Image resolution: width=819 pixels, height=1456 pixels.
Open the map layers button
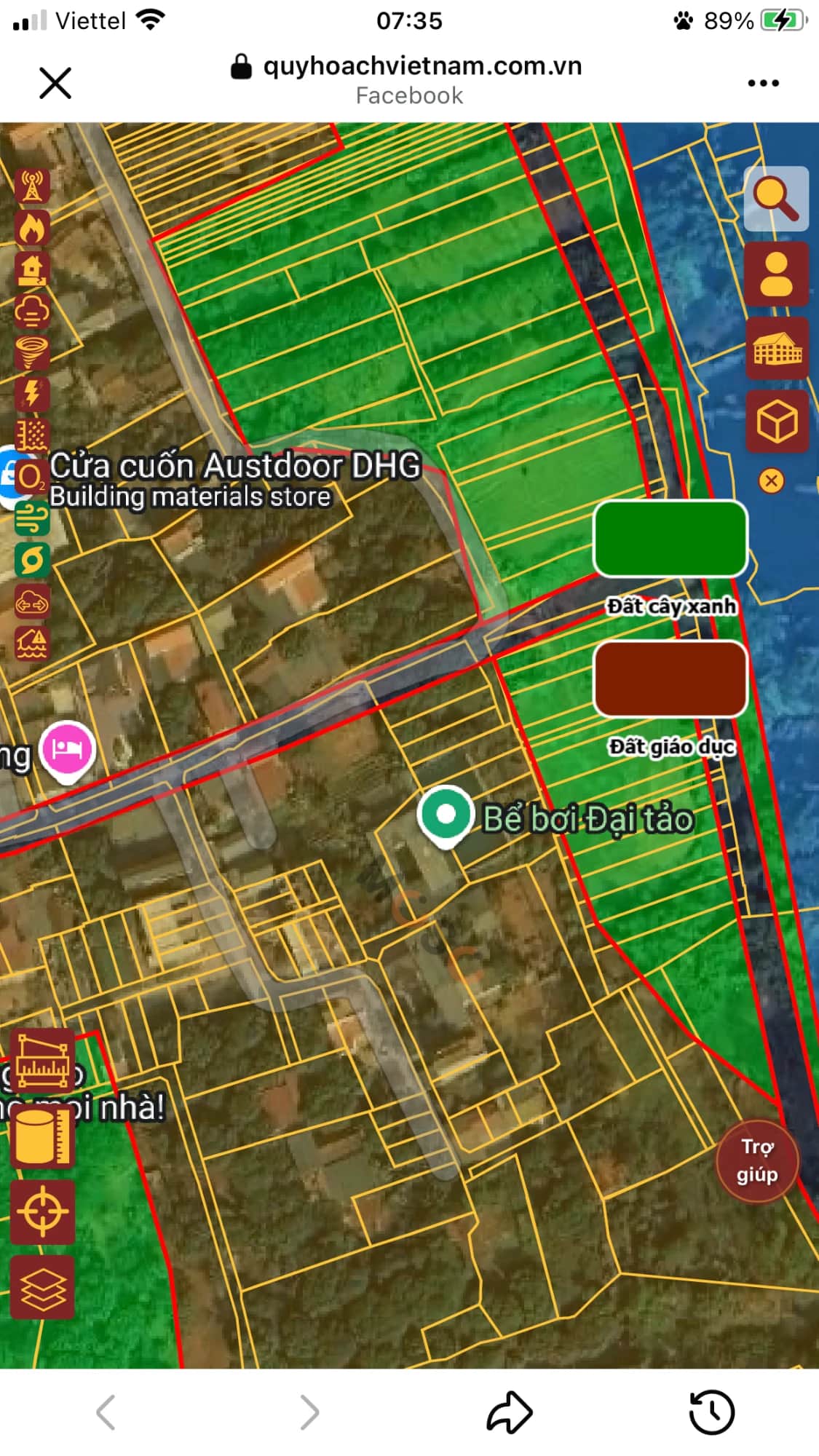click(x=42, y=1288)
